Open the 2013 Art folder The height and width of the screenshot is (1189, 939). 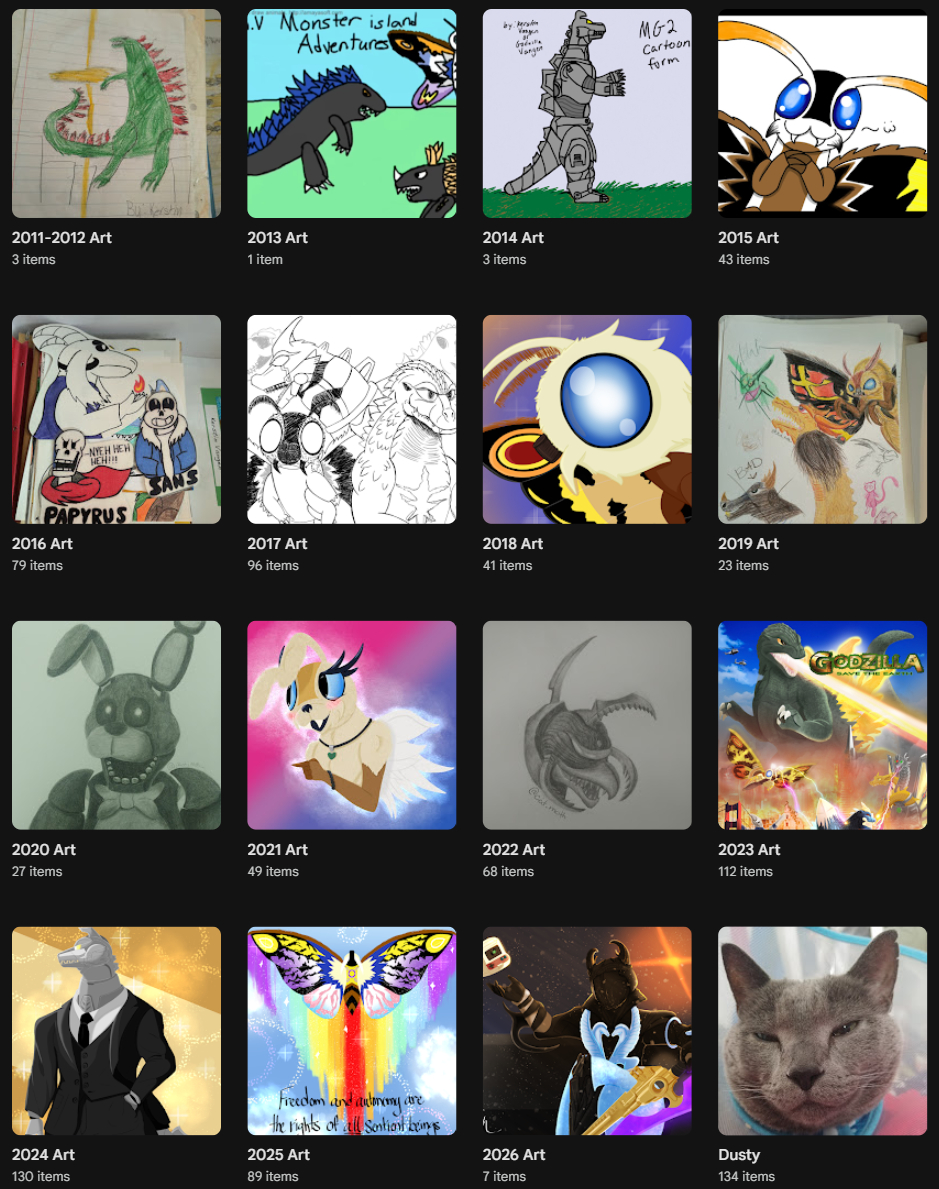[x=351, y=113]
